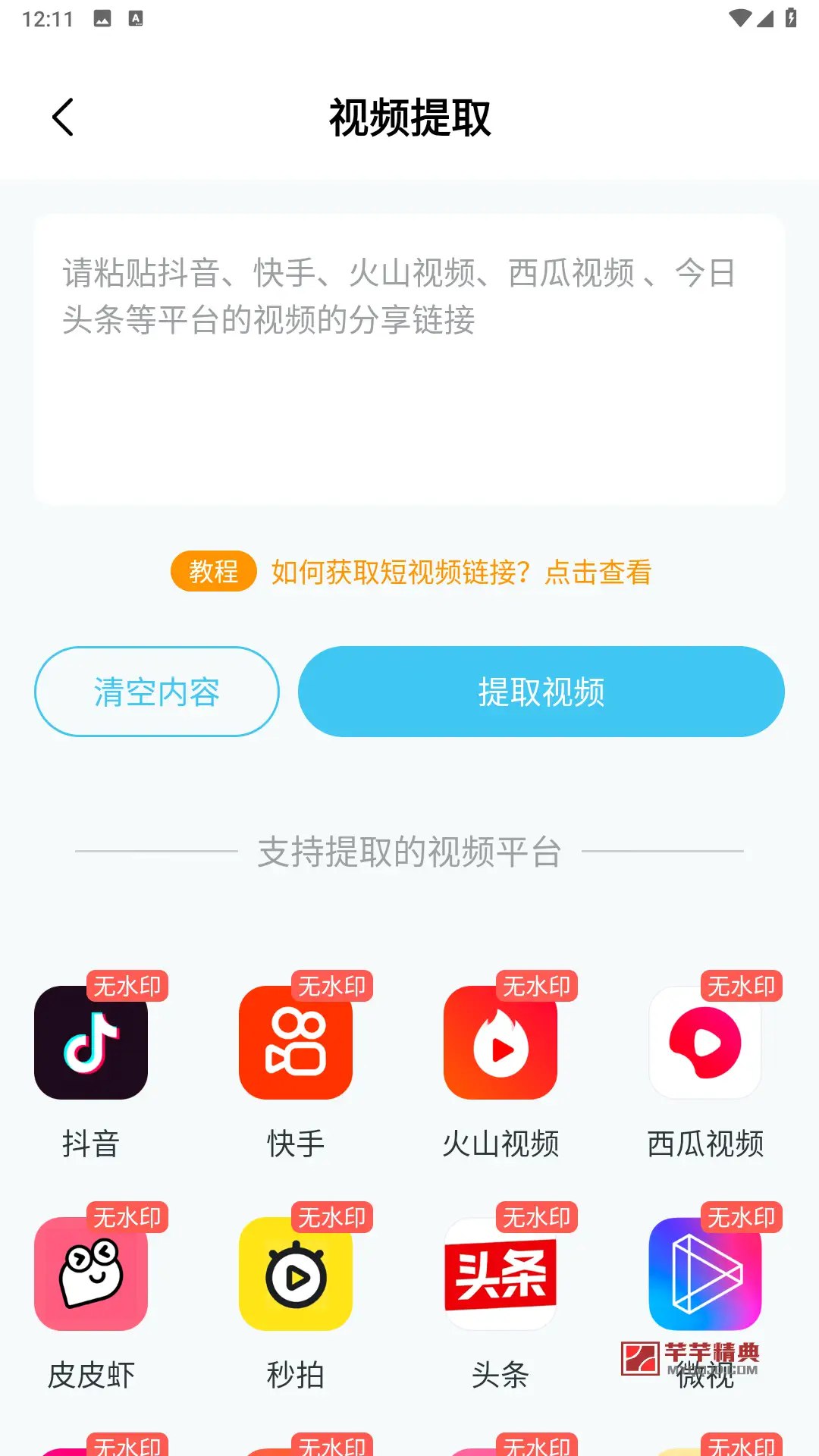Open the tutorial via 点击查看 link
819x1456 pixels.
(x=599, y=574)
